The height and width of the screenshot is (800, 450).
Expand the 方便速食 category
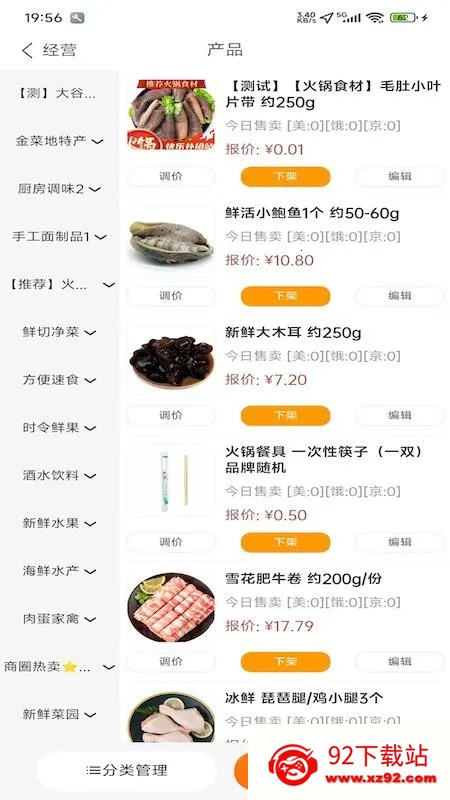(x=59, y=380)
